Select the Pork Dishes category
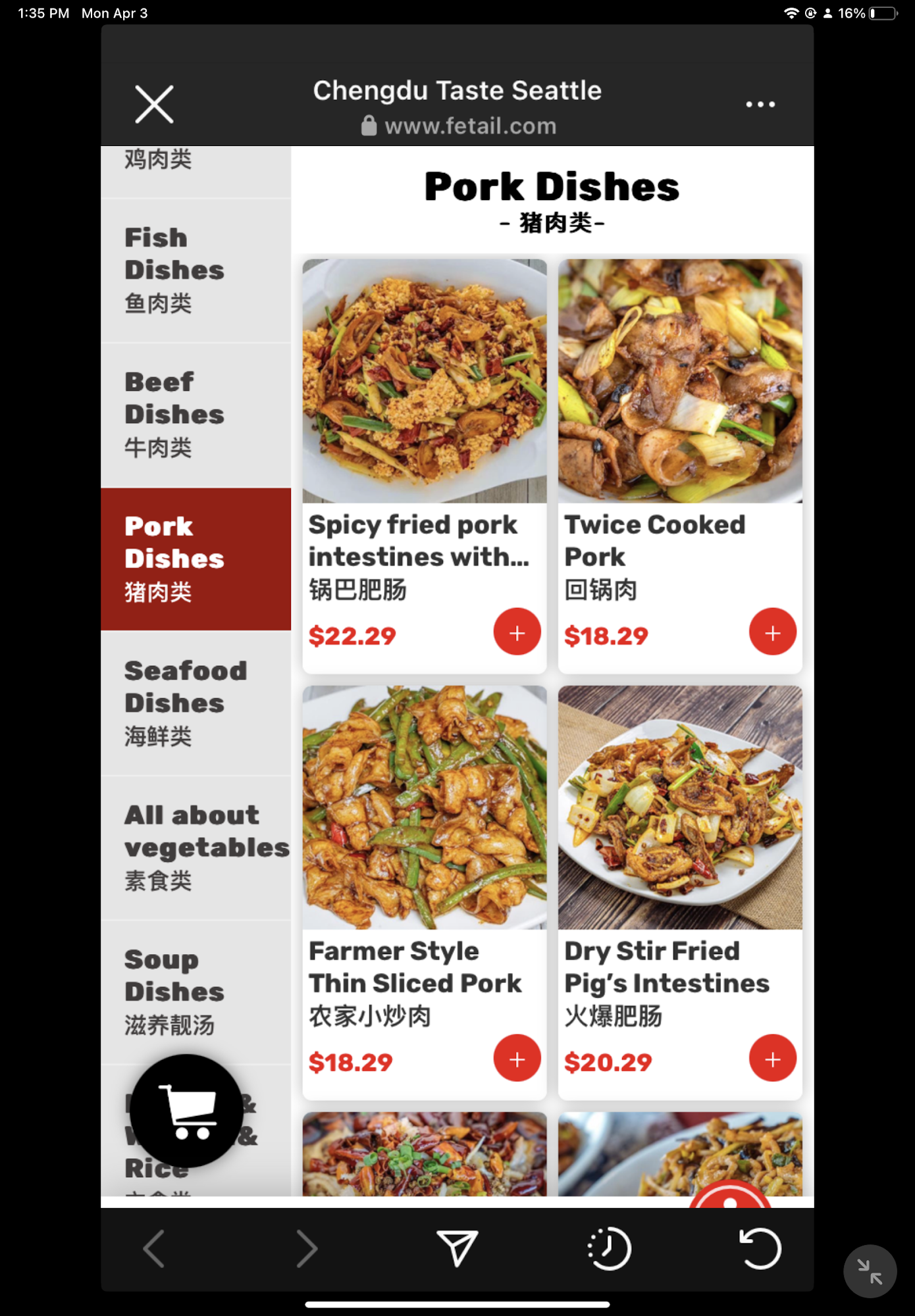Viewport: 915px width, 1316px height. pyautogui.click(x=196, y=559)
